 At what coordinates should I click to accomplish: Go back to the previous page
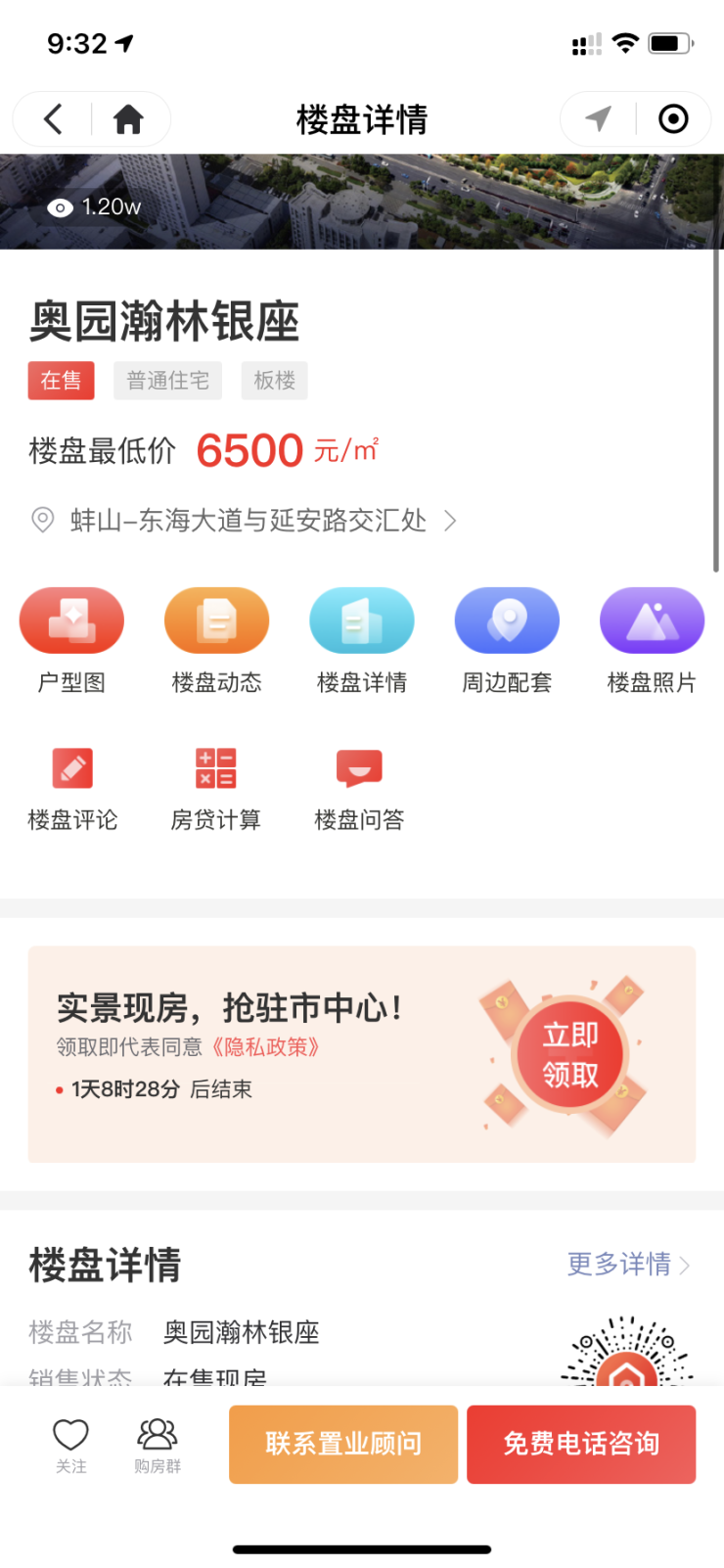click(54, 119)
